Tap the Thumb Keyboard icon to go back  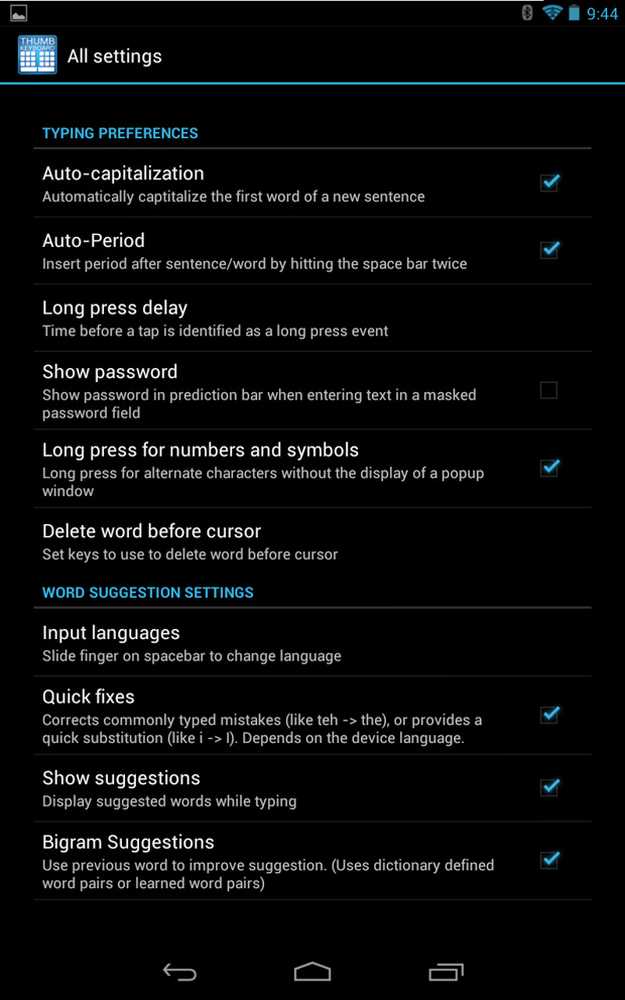coord(37,55)
